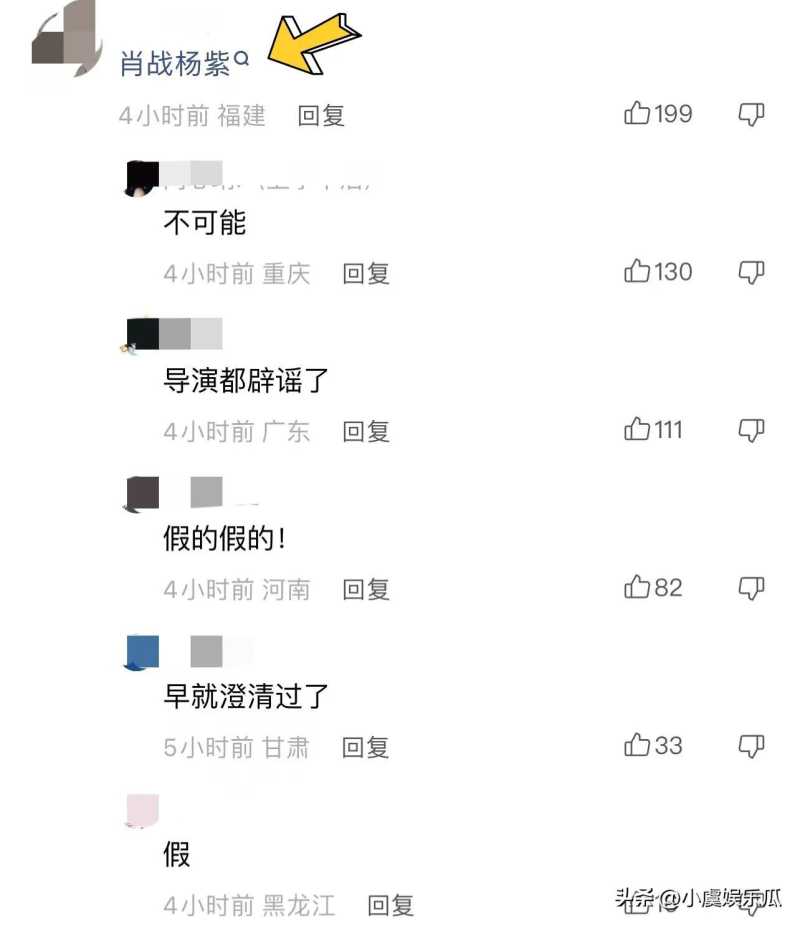Reply to the top comment from 福建

321,116
